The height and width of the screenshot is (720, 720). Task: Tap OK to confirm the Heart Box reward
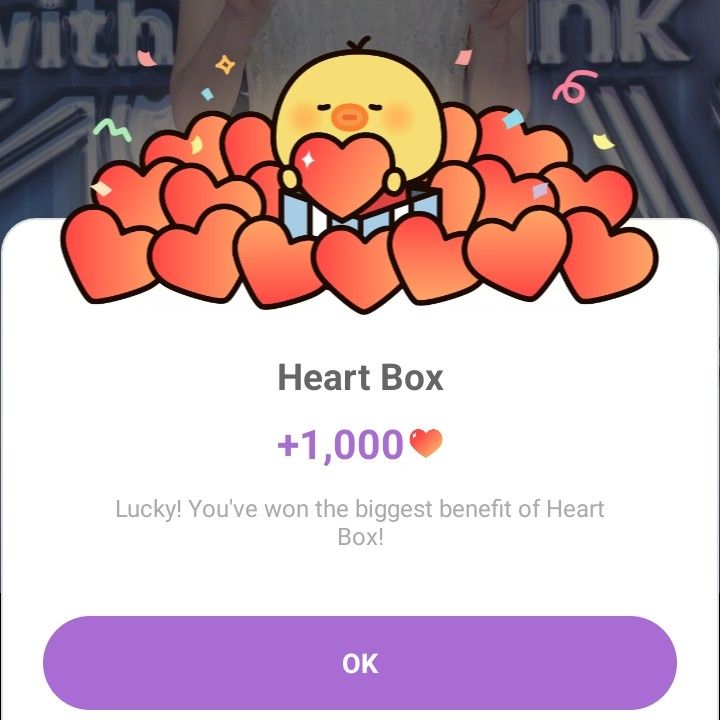coord(360,663)
